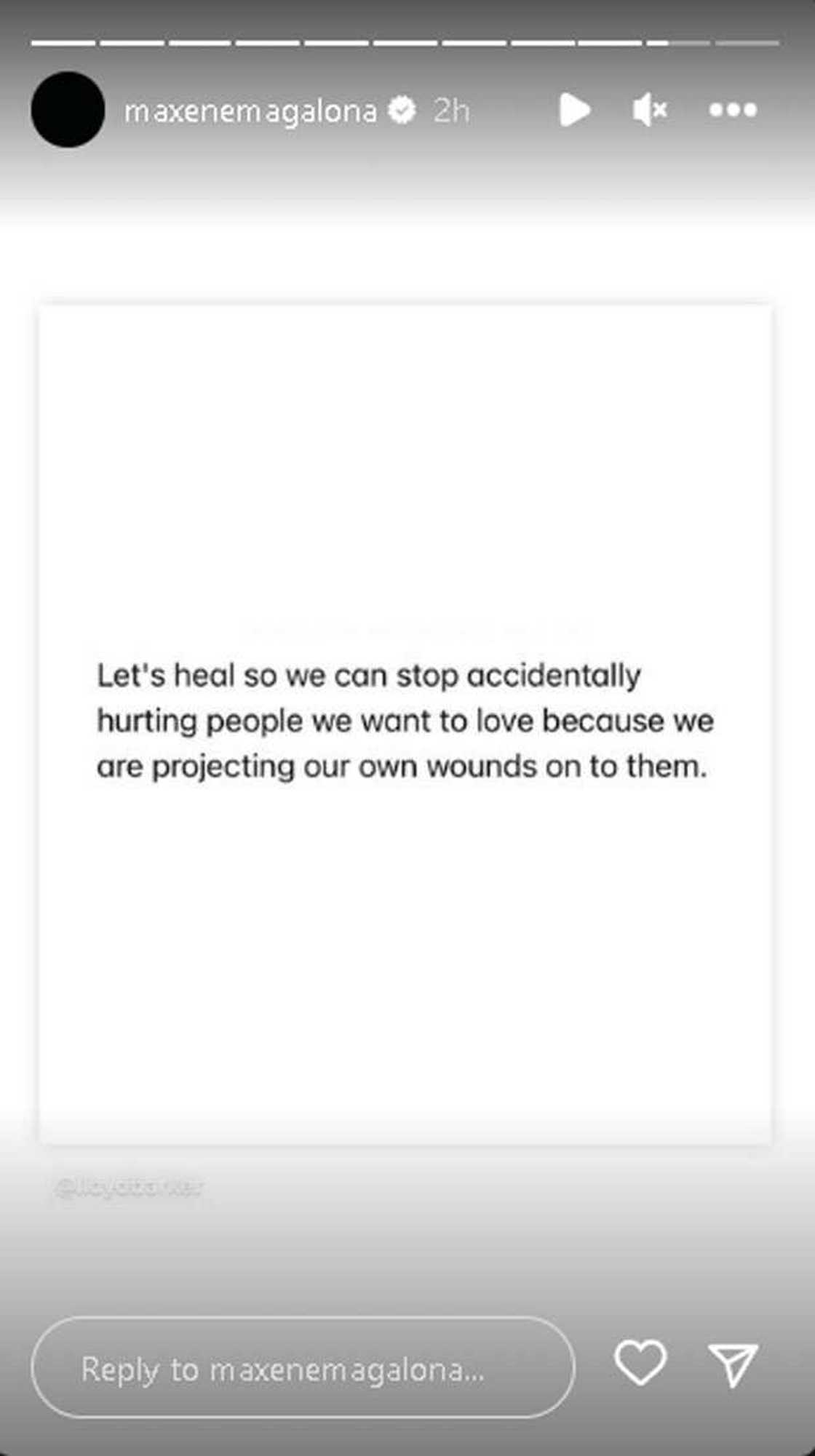Like this story with the heart

[640, 1362]
